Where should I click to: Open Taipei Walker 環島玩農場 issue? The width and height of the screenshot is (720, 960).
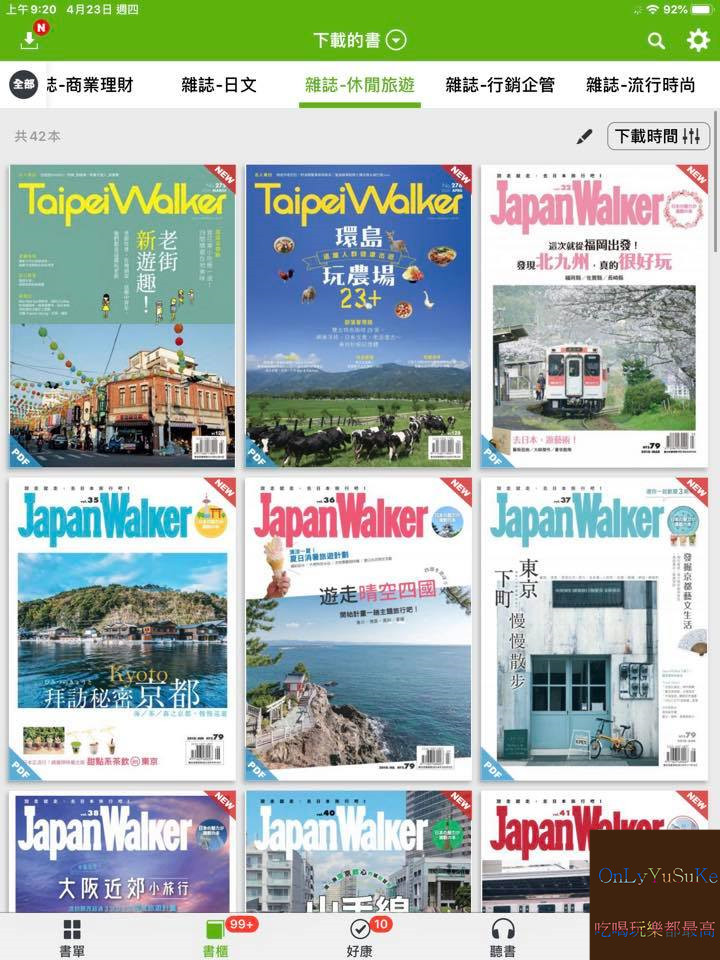pos(359,315)
